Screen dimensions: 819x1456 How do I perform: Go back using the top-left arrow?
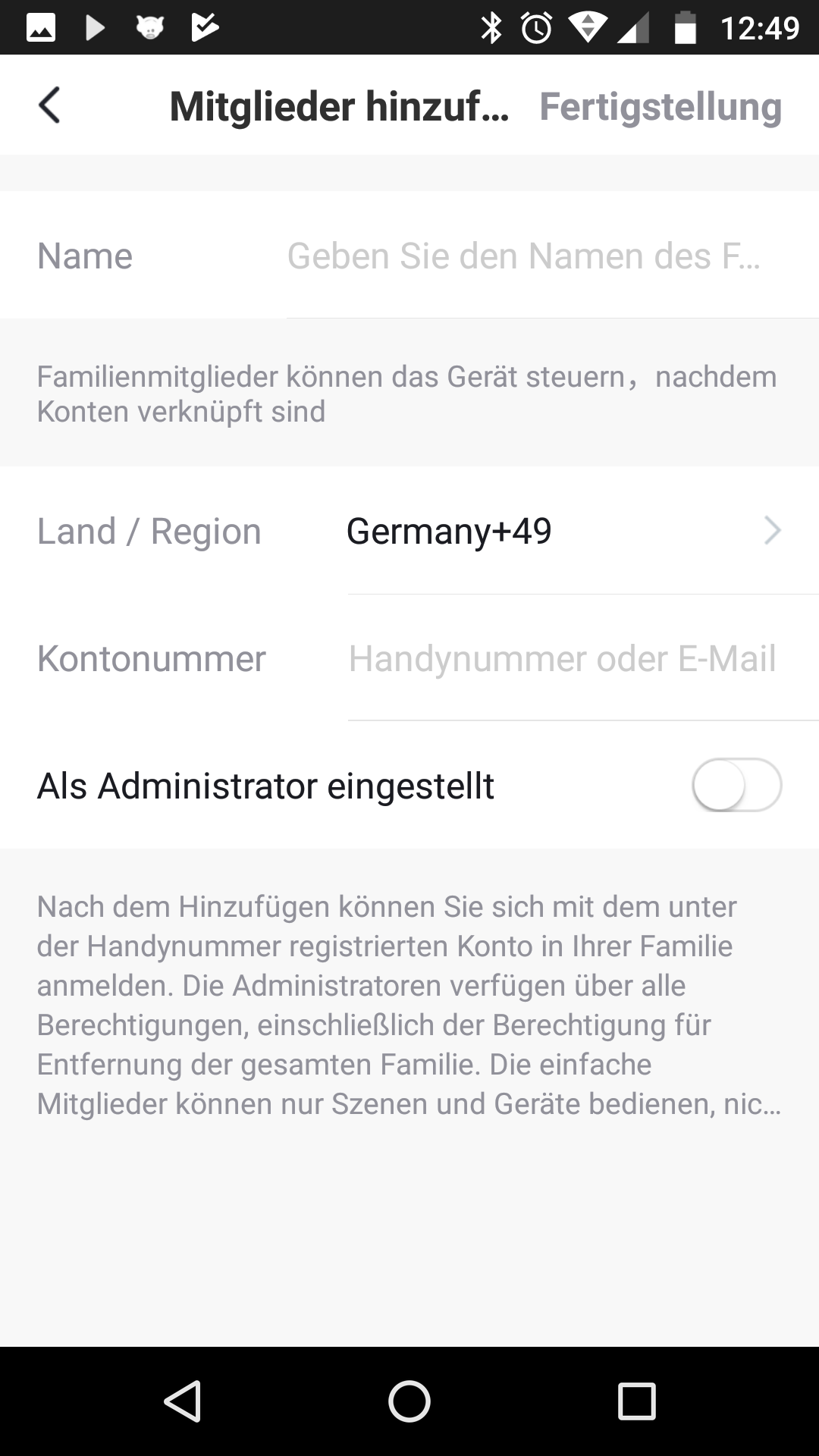[x=49, y=105]
